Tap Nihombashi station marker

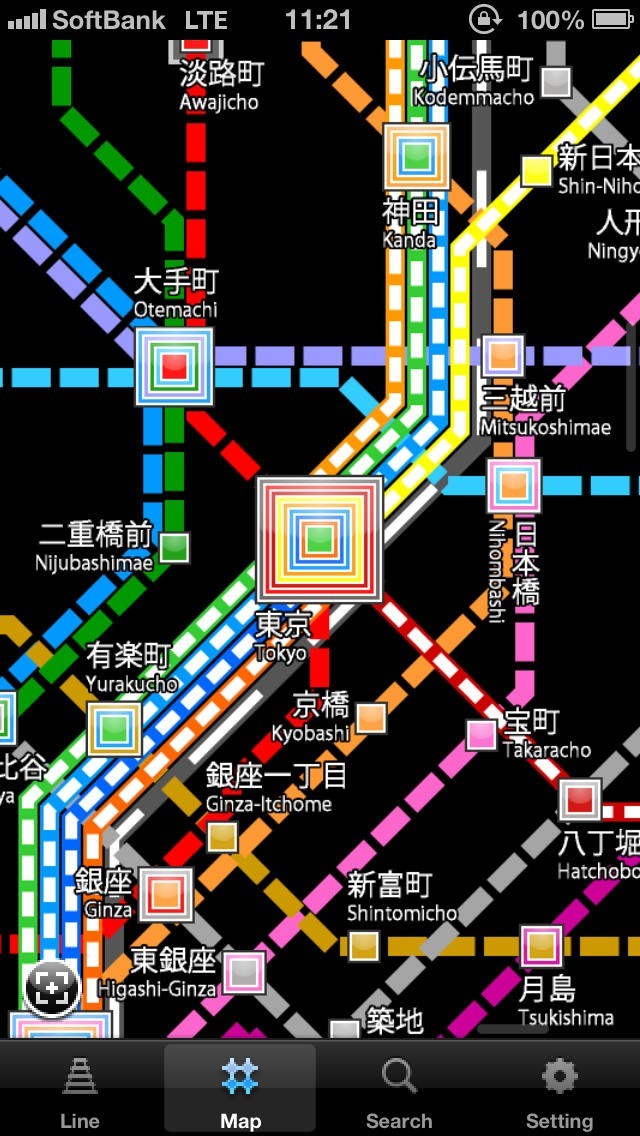point(514,485)
